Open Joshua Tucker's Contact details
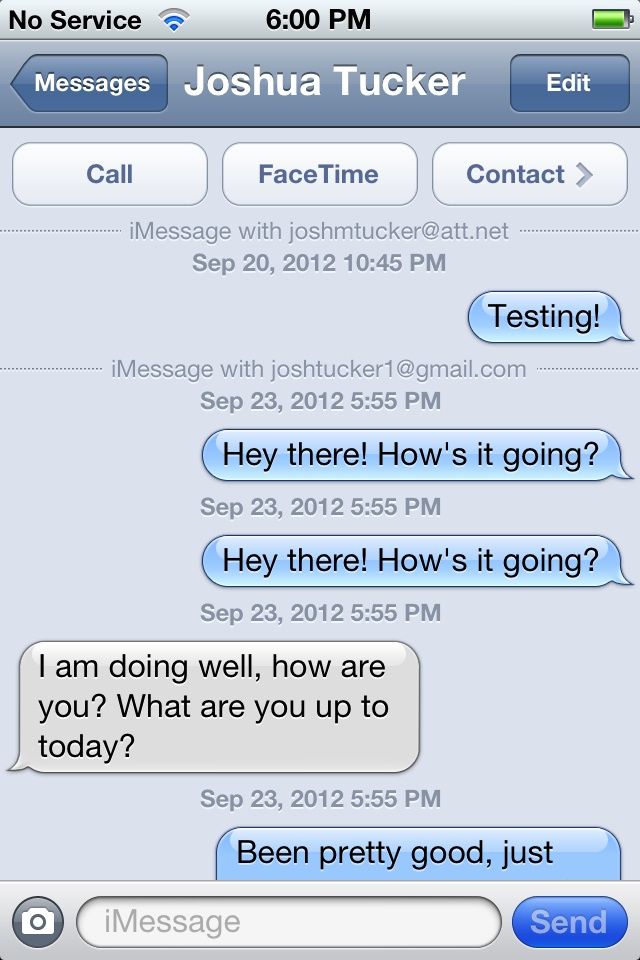This screenshot has width=640, height=960. click(529, 174)
